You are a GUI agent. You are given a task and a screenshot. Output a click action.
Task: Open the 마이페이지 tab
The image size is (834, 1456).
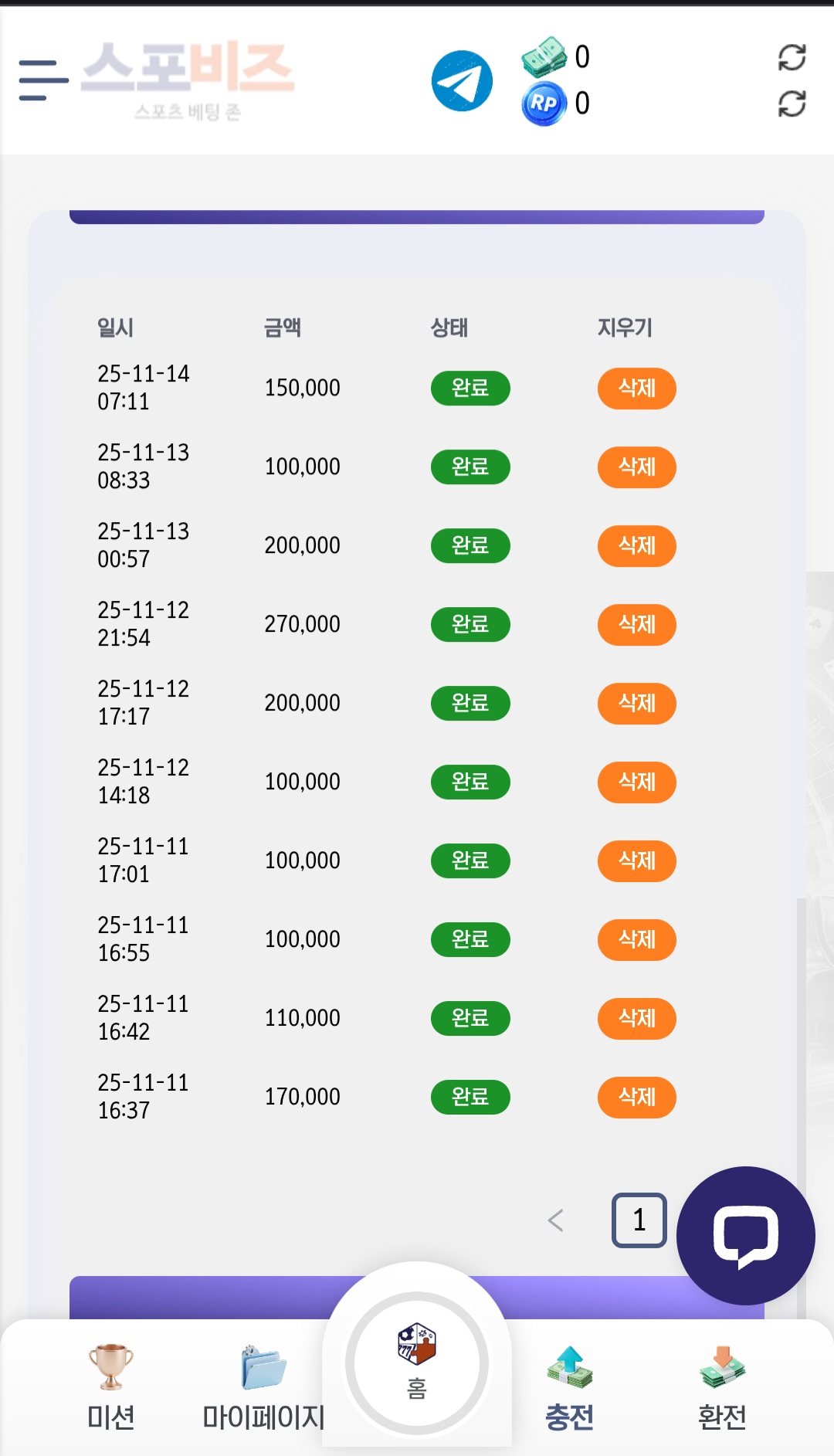coord(263,1388)
